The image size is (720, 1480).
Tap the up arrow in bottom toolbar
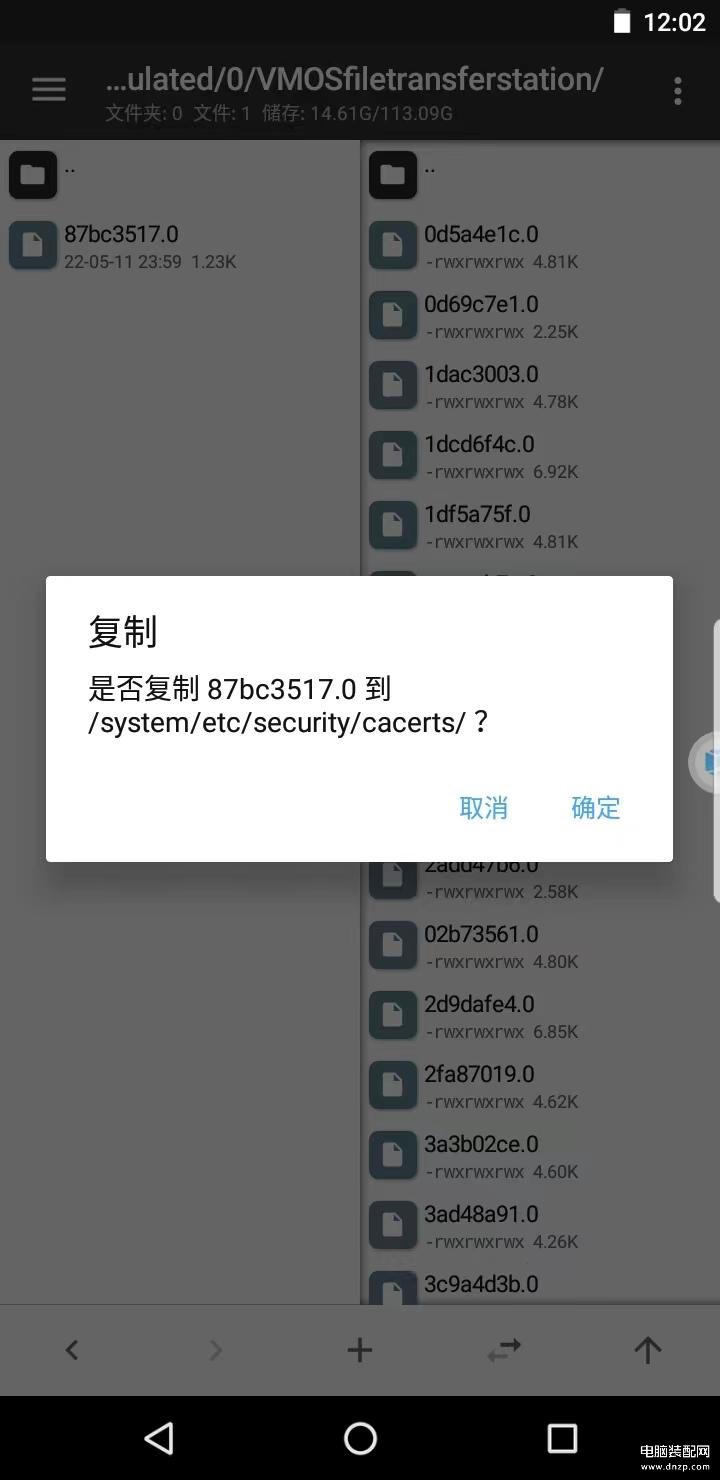click(x=648, y=1350)
